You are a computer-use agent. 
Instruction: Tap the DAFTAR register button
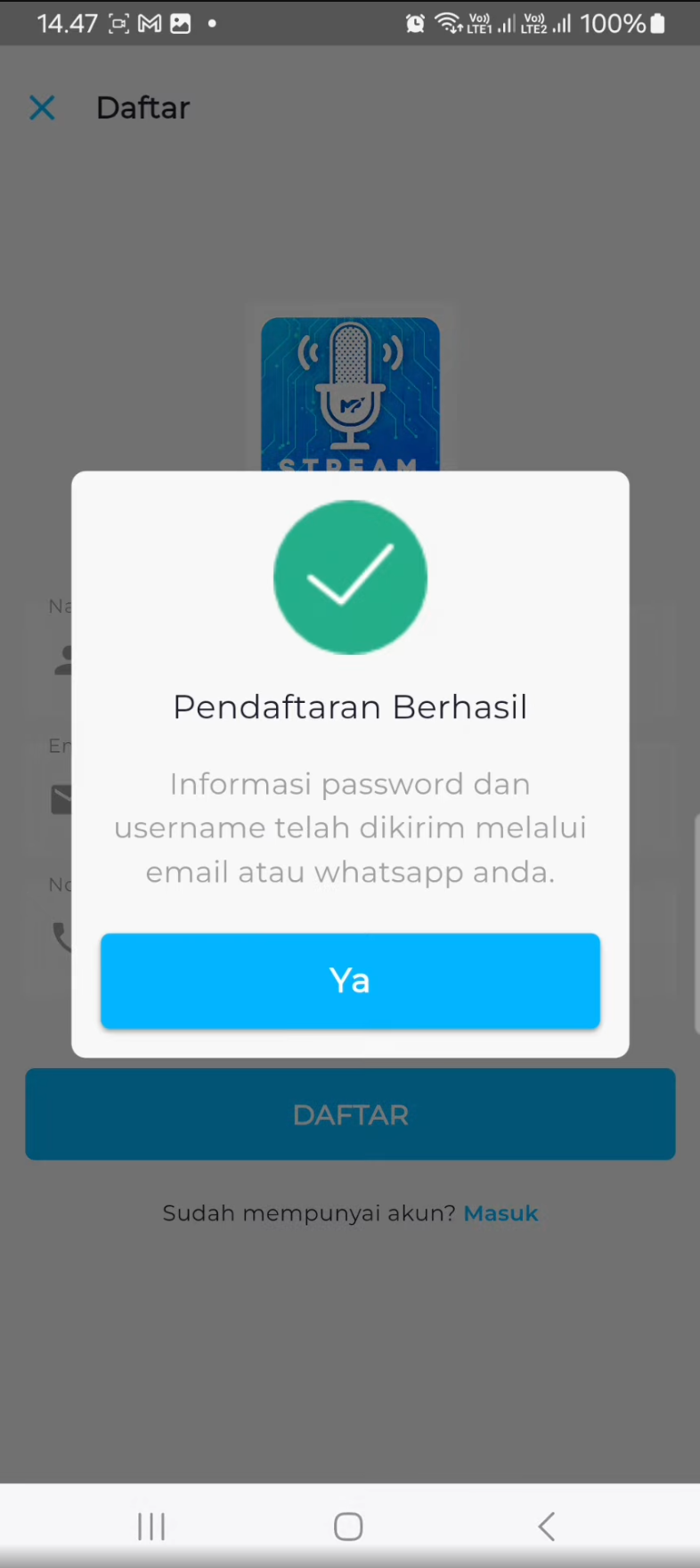(350, 1115)
